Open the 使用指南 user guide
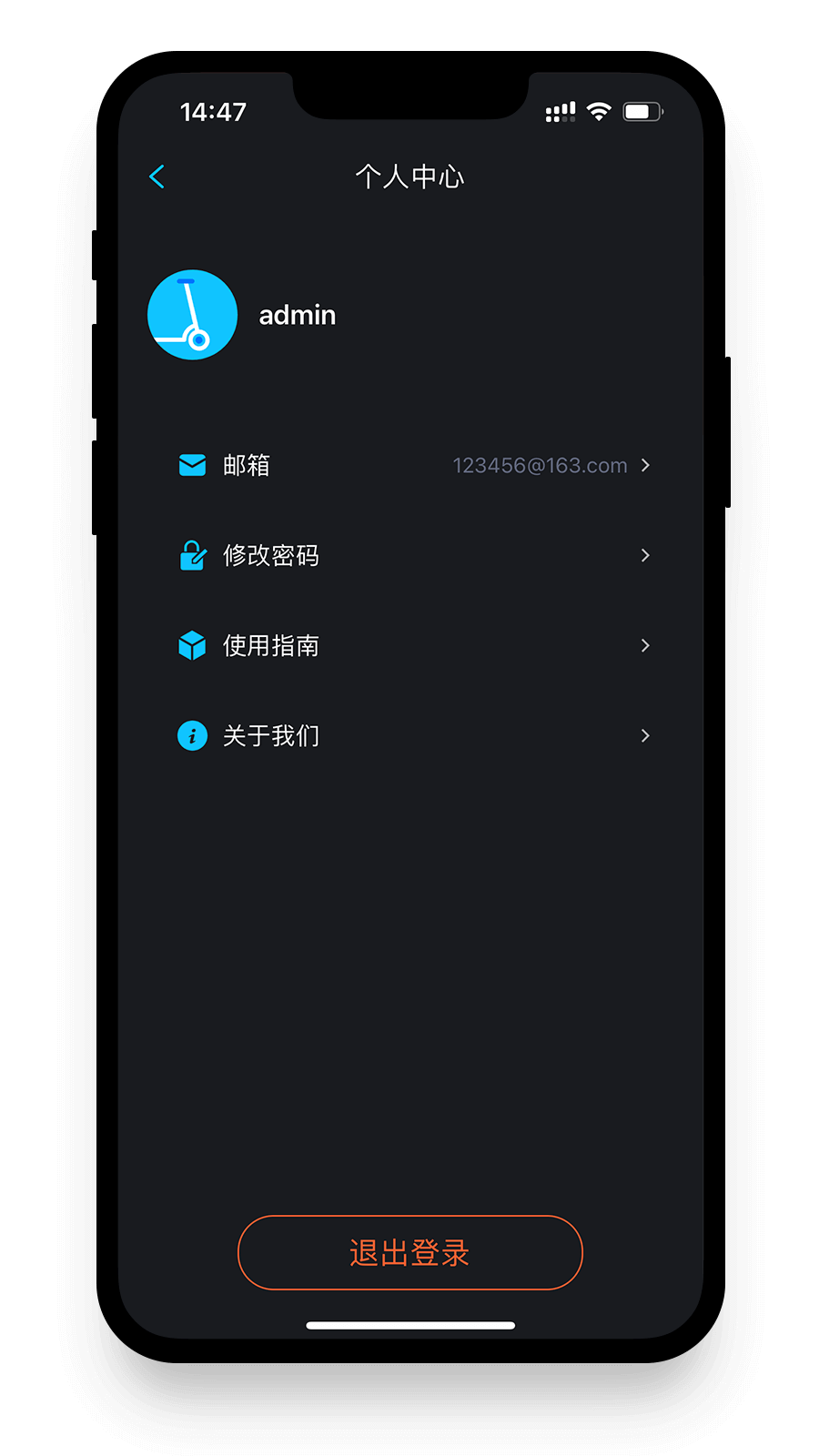819x1456 pixels. click(x=410, y=645)
